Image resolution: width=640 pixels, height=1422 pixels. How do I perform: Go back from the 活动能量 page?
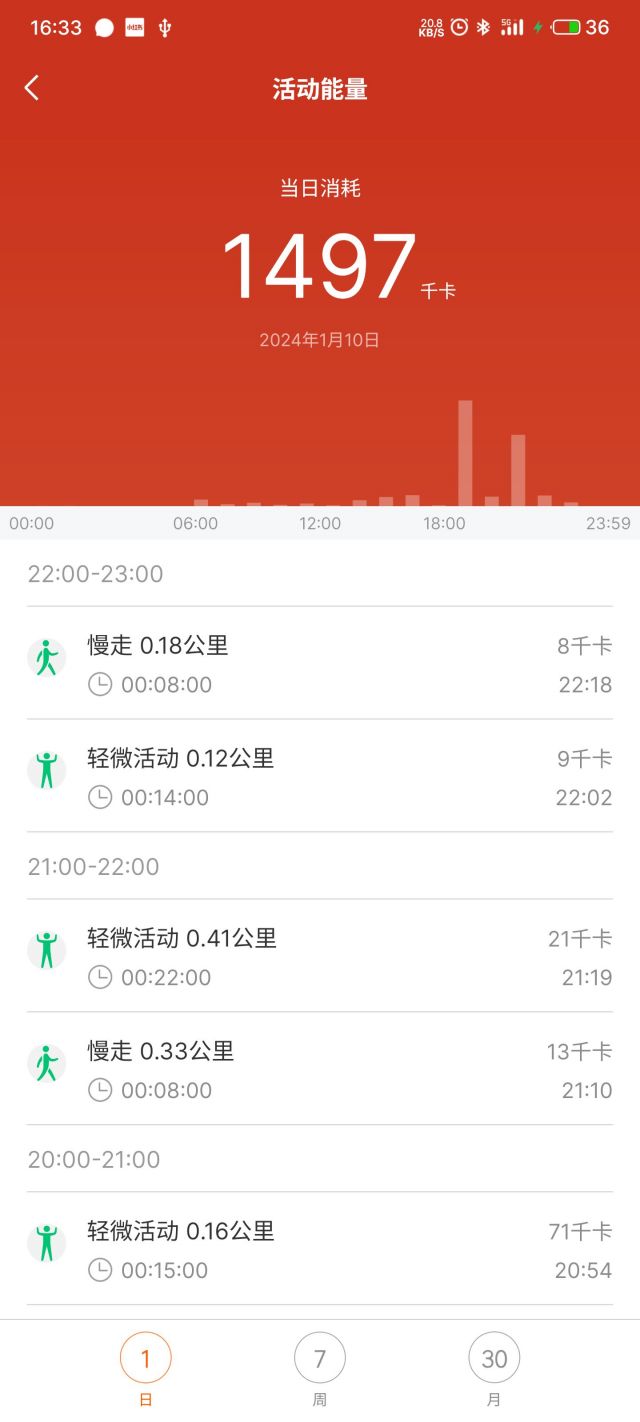(x=32, y=89)
